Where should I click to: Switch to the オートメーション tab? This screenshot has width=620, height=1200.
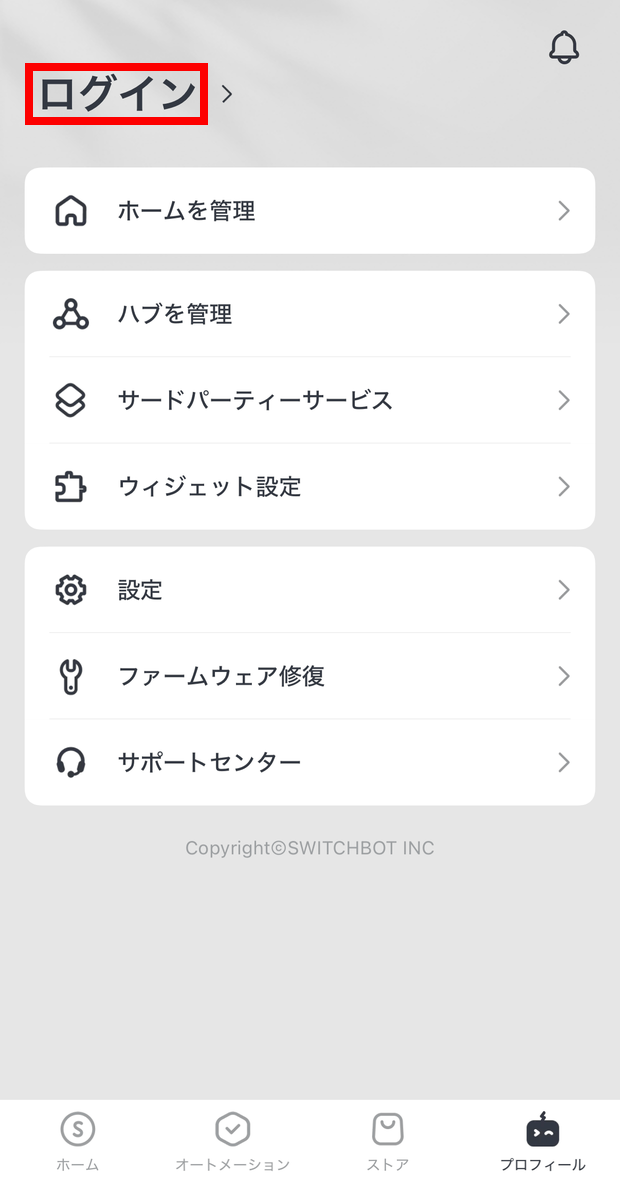[232, 1141]
